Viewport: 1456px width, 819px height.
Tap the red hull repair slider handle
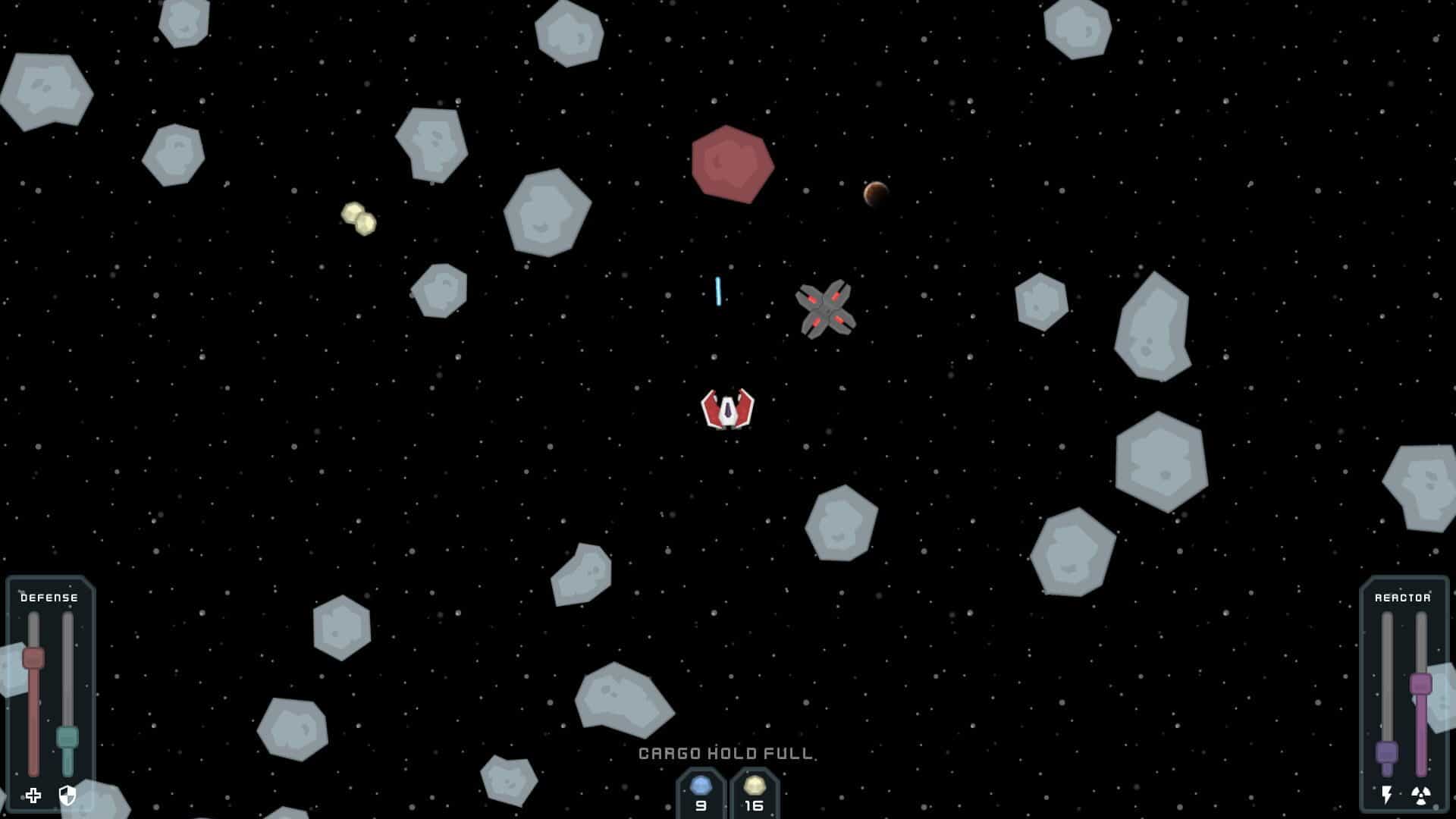click(33, 658)
